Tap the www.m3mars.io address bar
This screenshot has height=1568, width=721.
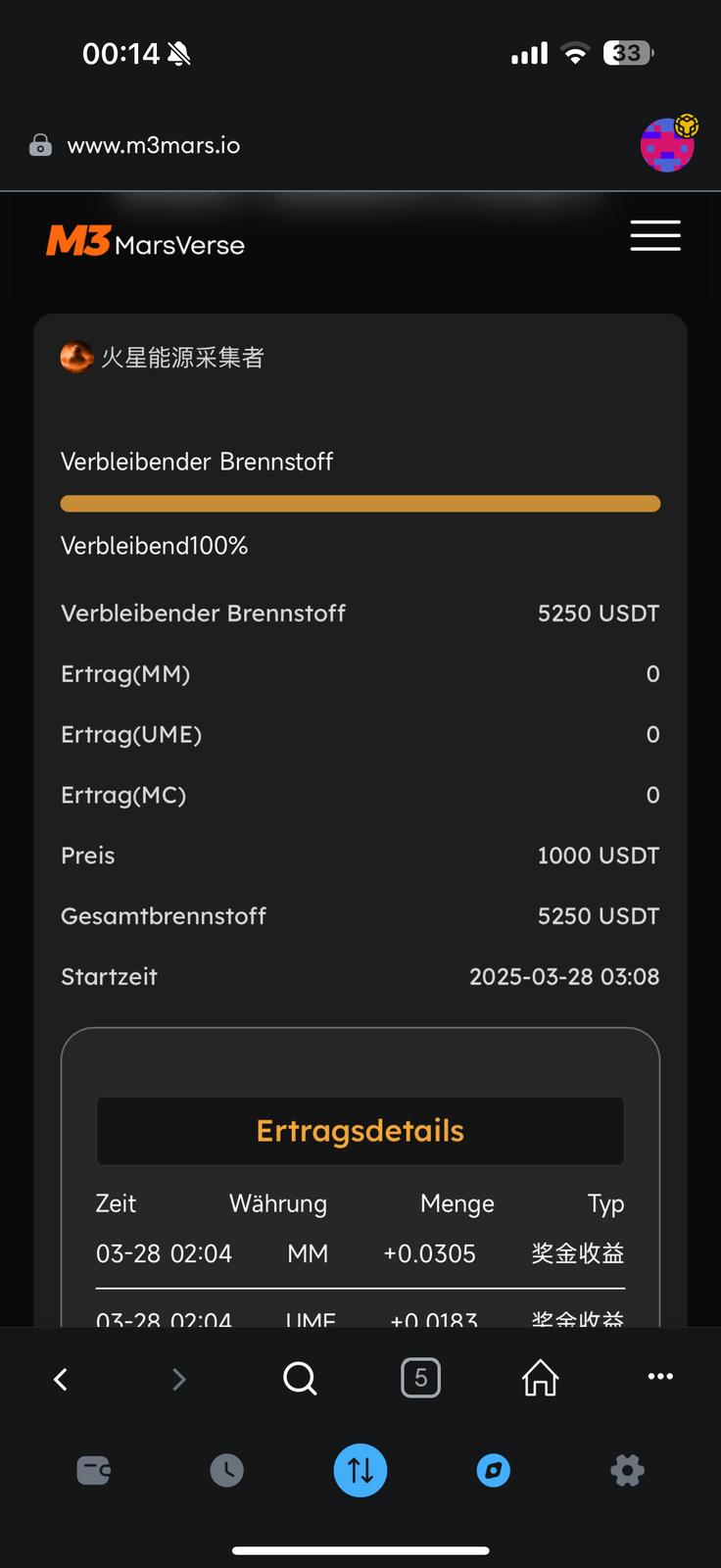154,146
